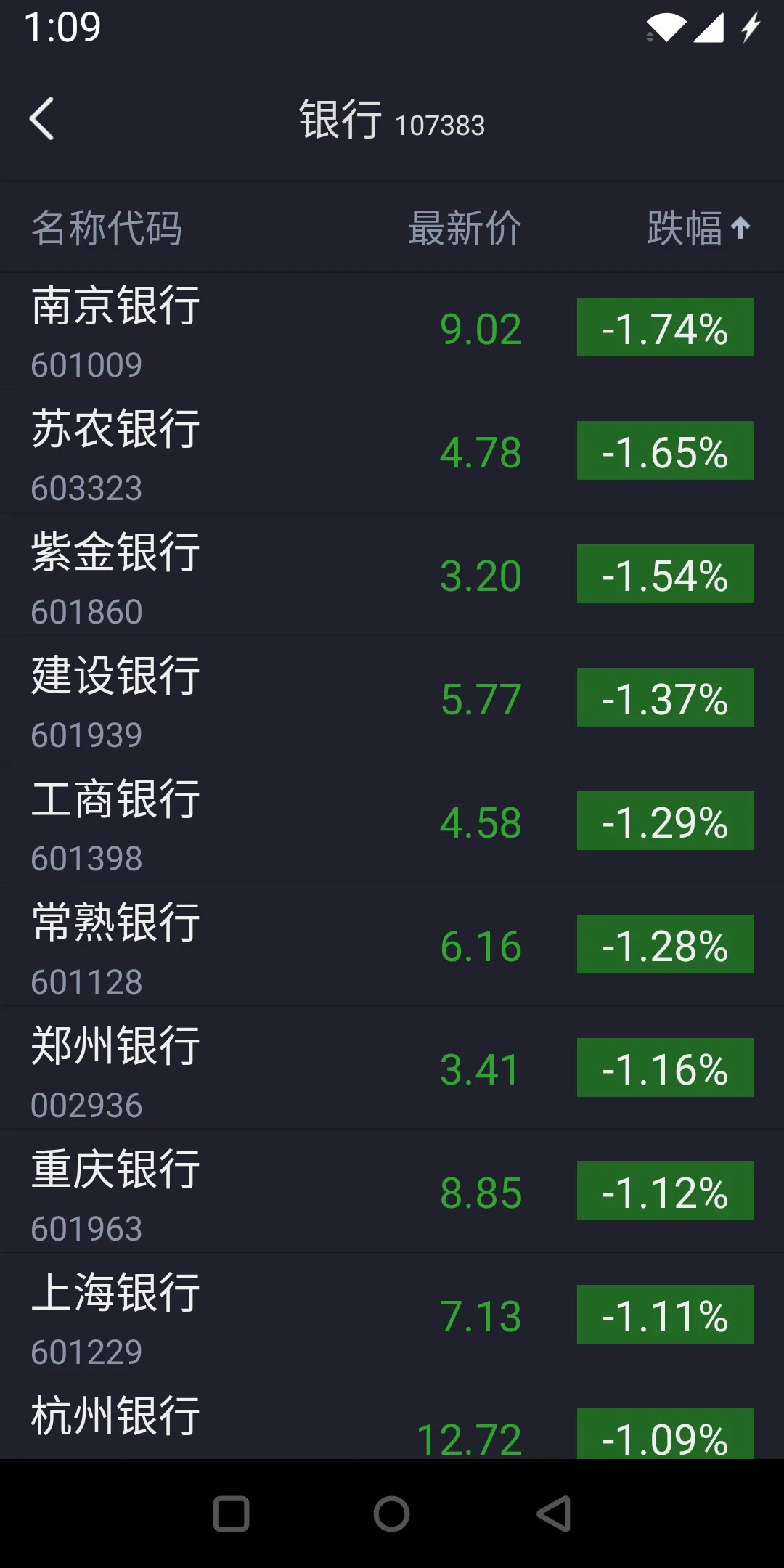View 常熟银行 601128 stock page
This screenshot has height=1568, width=784.
coord(392,945)
